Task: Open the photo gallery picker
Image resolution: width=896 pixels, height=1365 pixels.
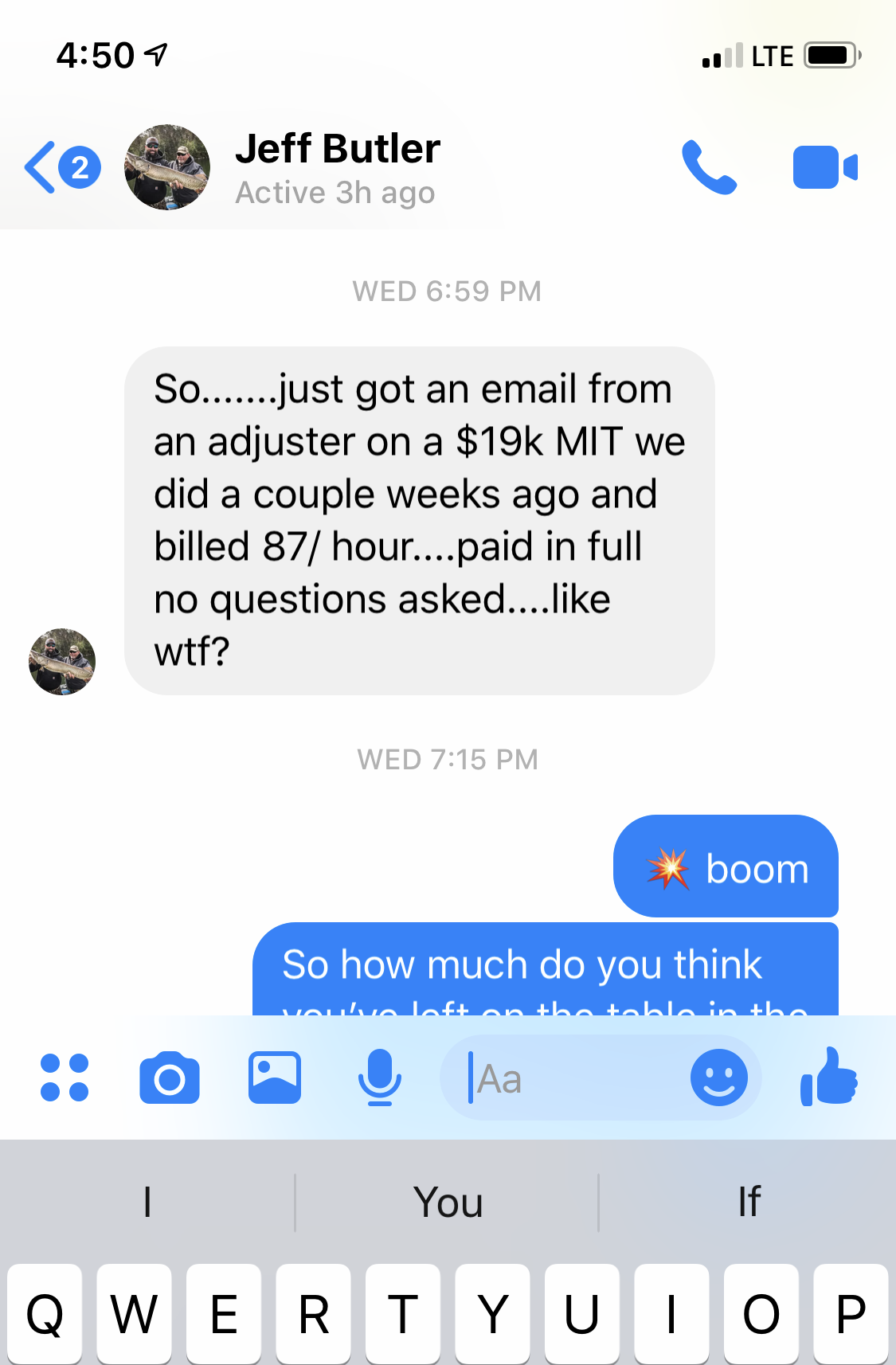Action: coord(275,1078)
